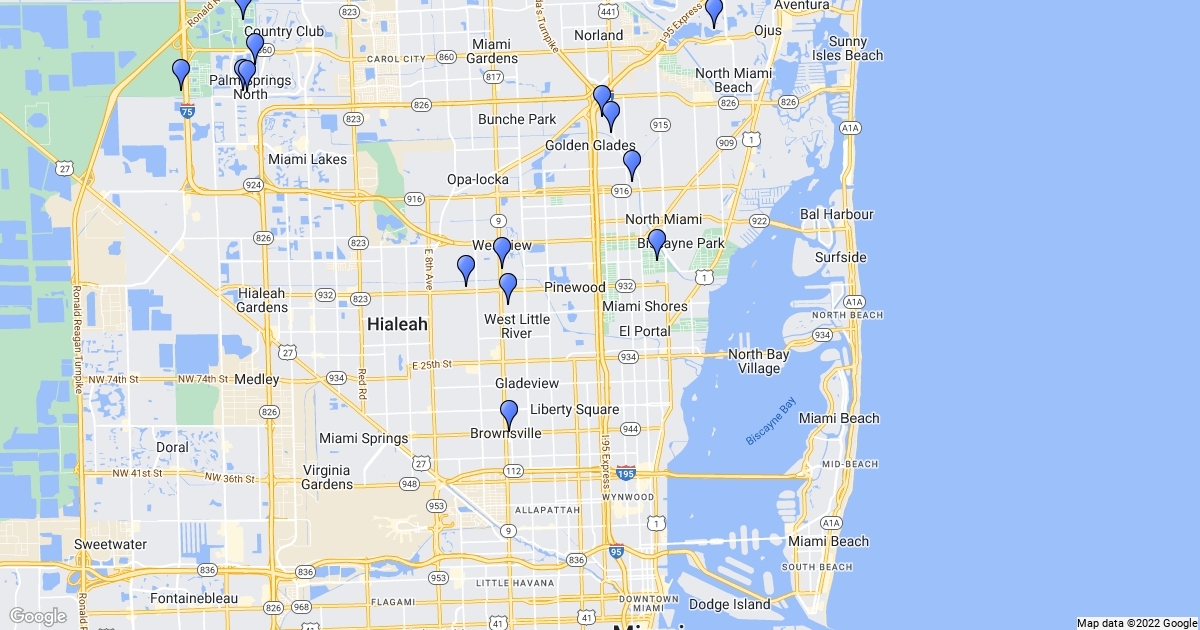
Task: Tap the pin between Hialeah and Westview
Action: click(466, 268)
